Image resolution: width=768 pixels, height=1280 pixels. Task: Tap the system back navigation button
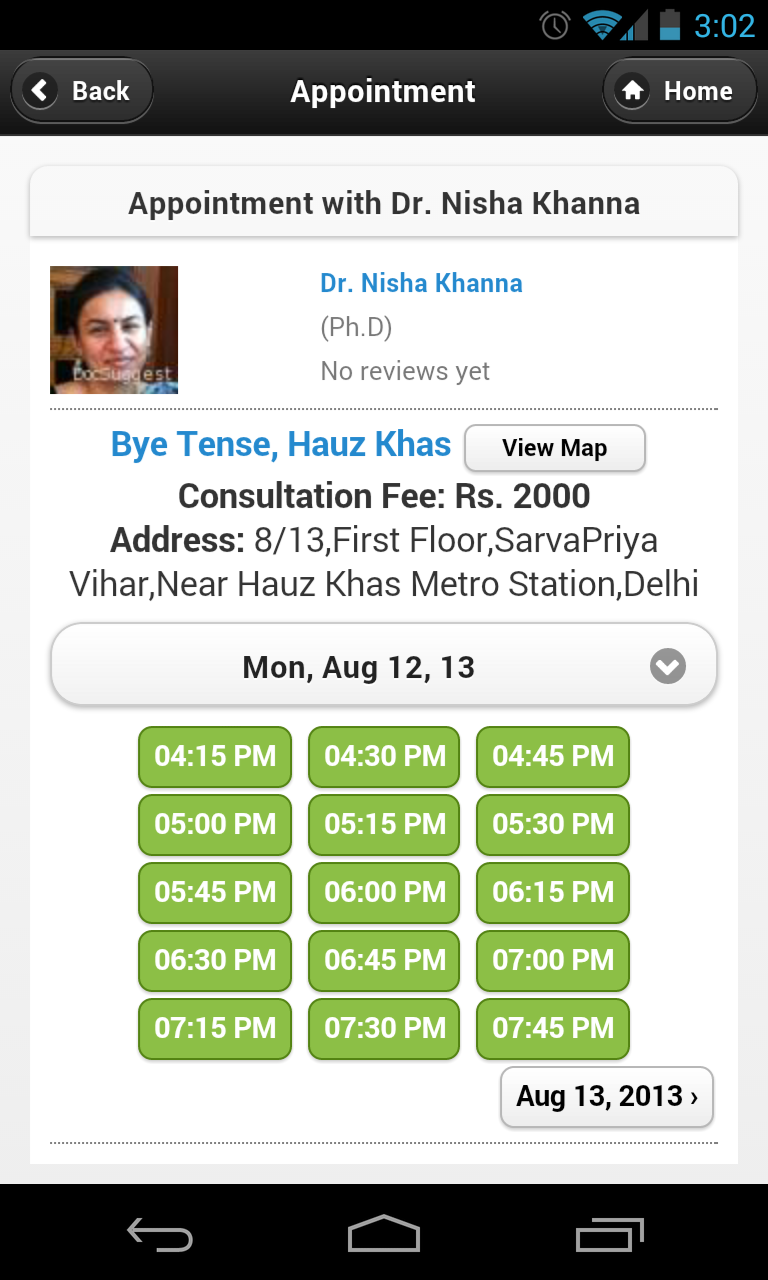160,1235
